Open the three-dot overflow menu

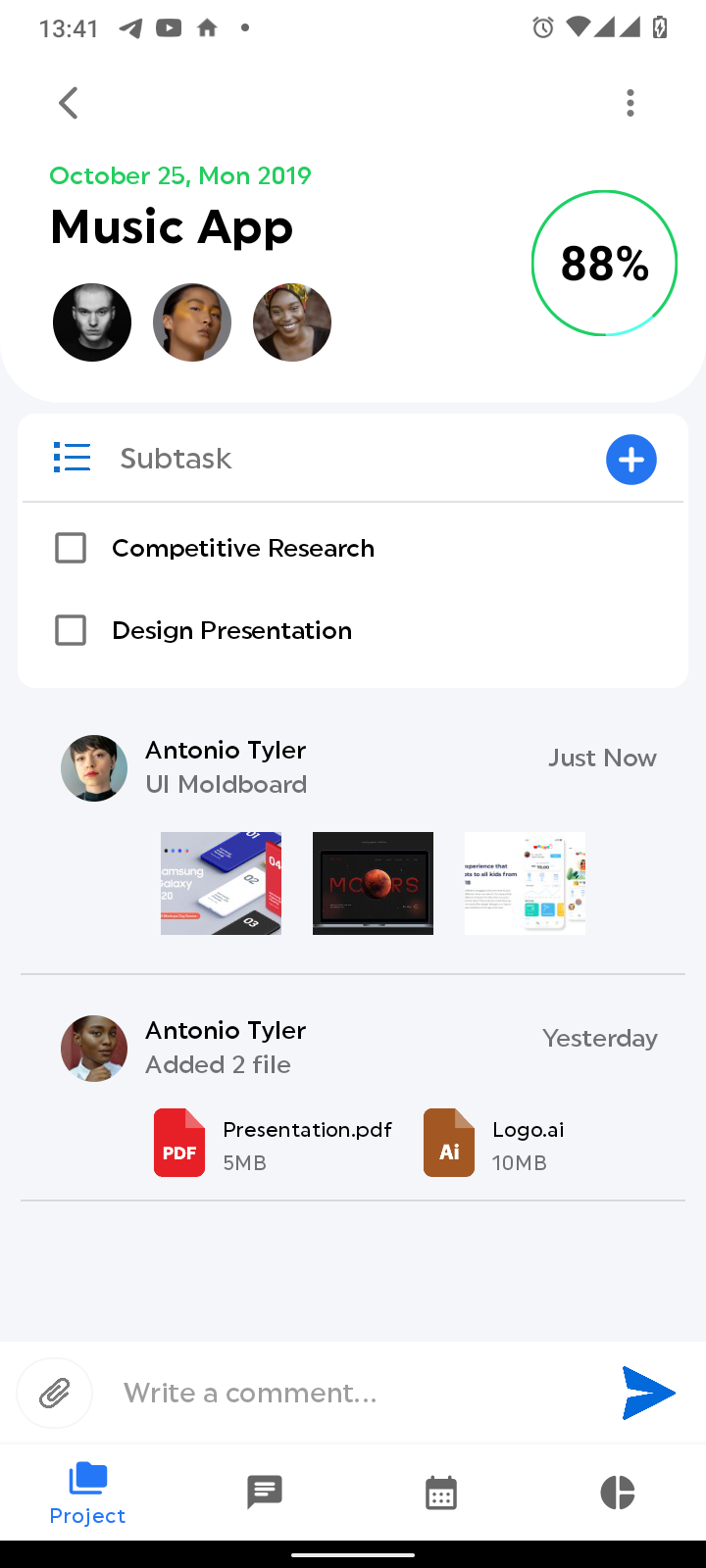point(630,103)
